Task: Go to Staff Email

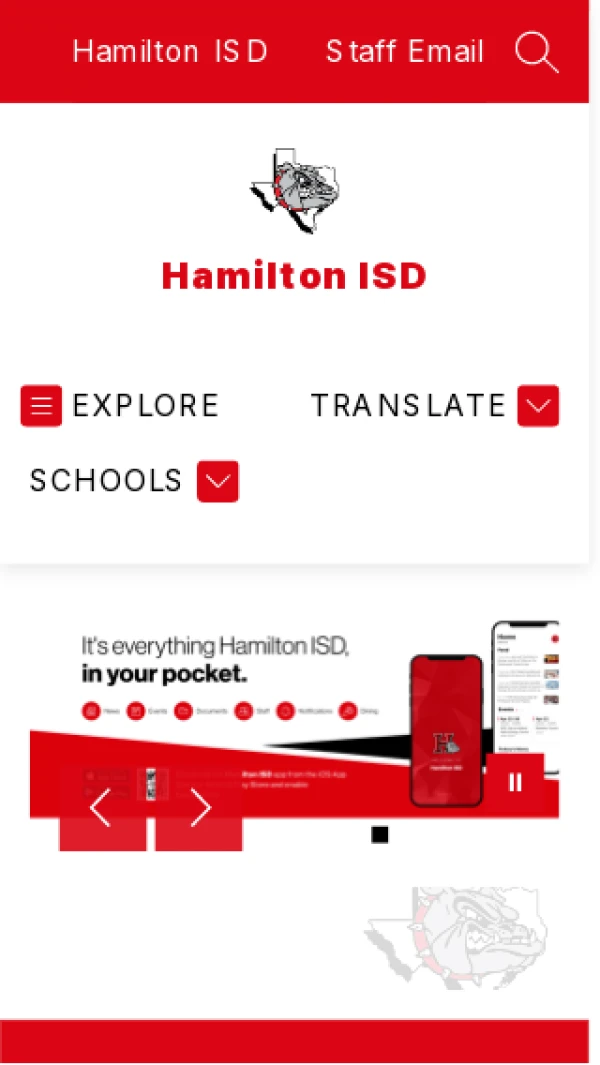Action: tap(405, 52)
